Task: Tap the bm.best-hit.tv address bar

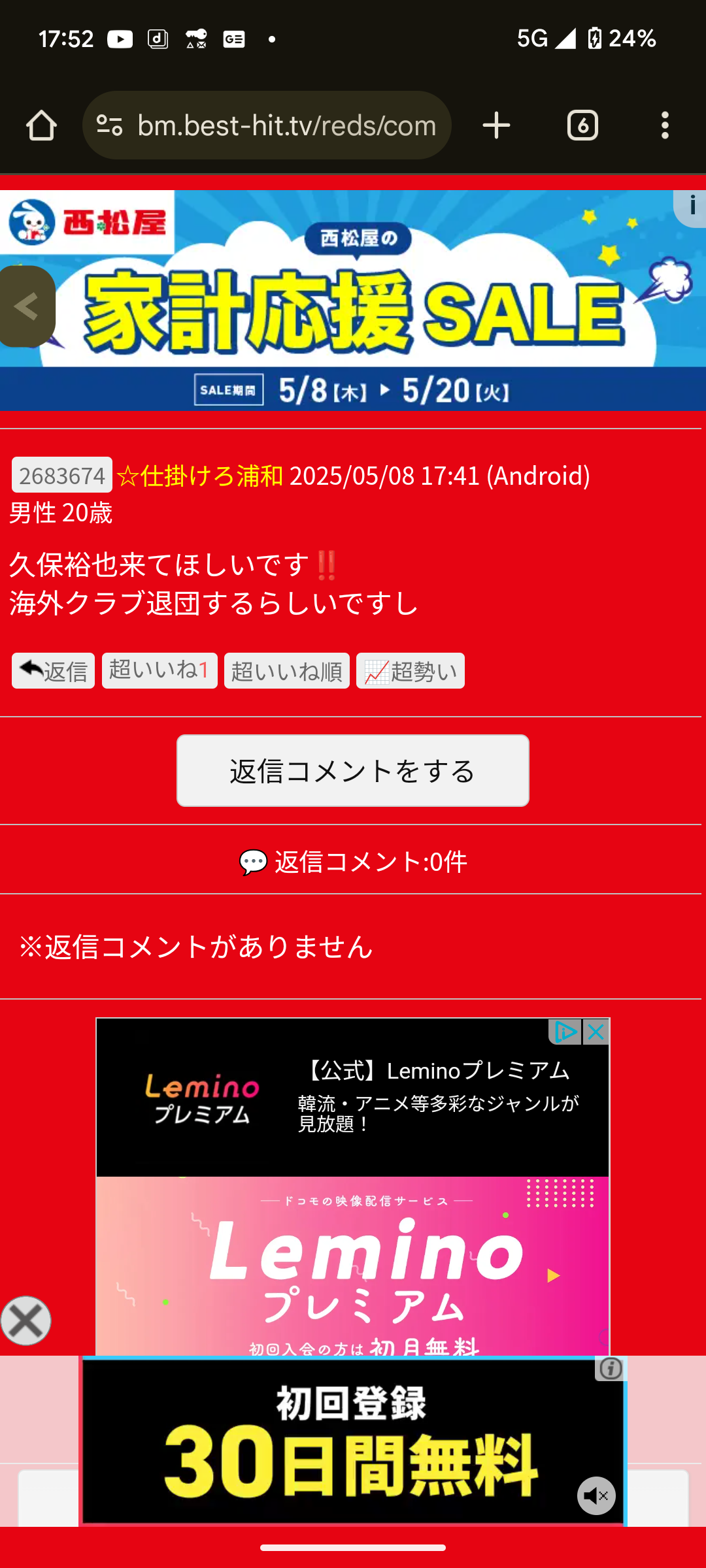Action: tap(267, 125)
